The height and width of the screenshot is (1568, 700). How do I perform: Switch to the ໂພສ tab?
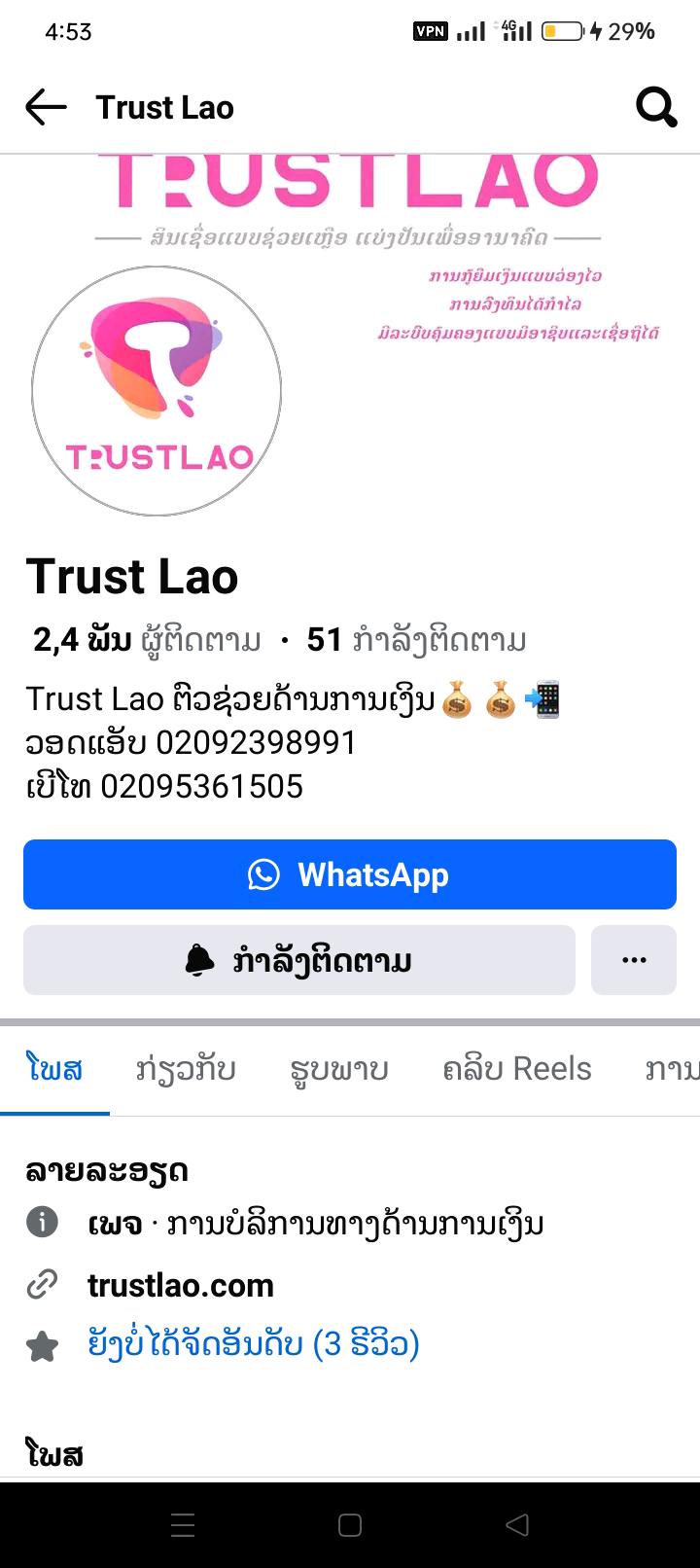click(54, 1069)
